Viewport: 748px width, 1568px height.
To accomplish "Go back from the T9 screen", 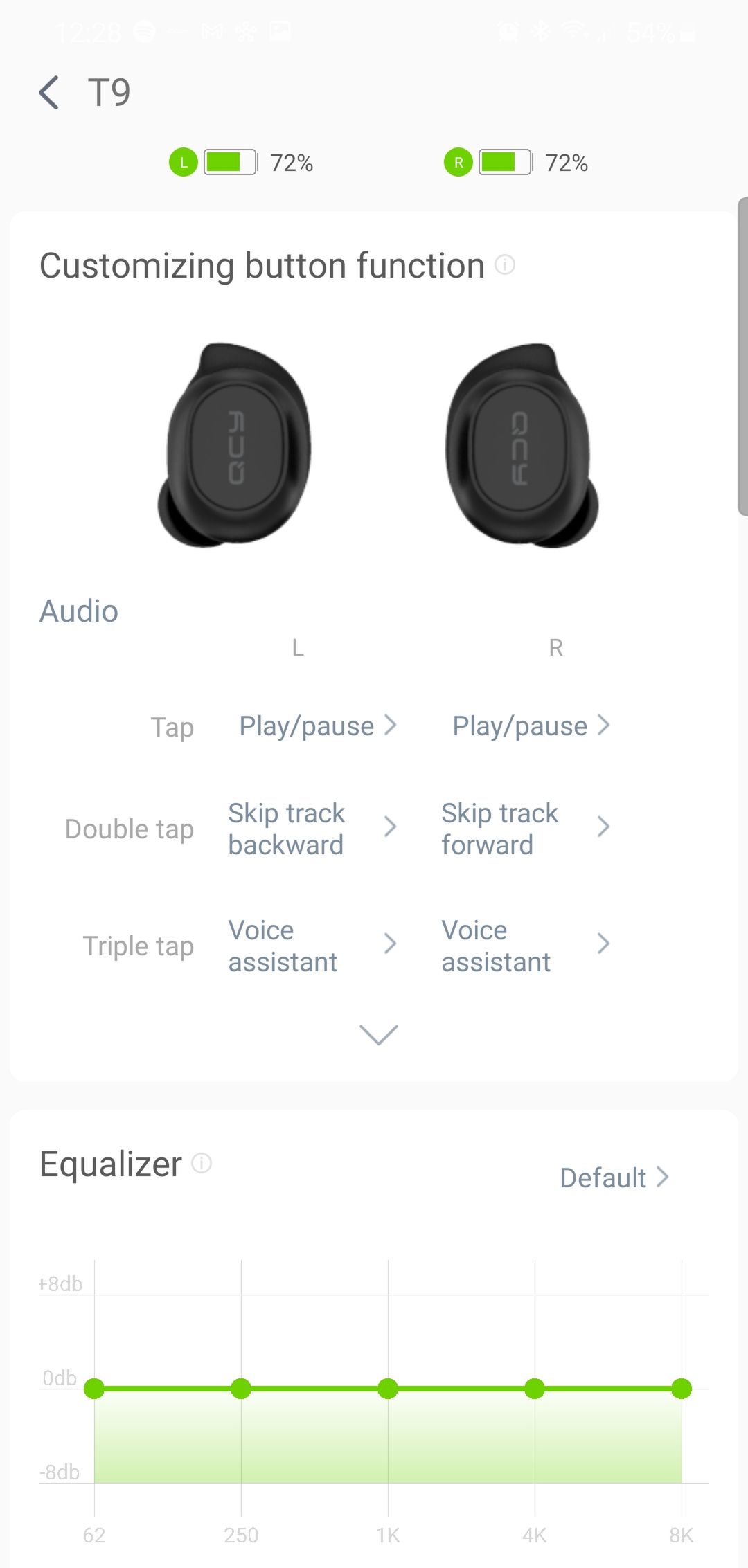I will 49,92.
